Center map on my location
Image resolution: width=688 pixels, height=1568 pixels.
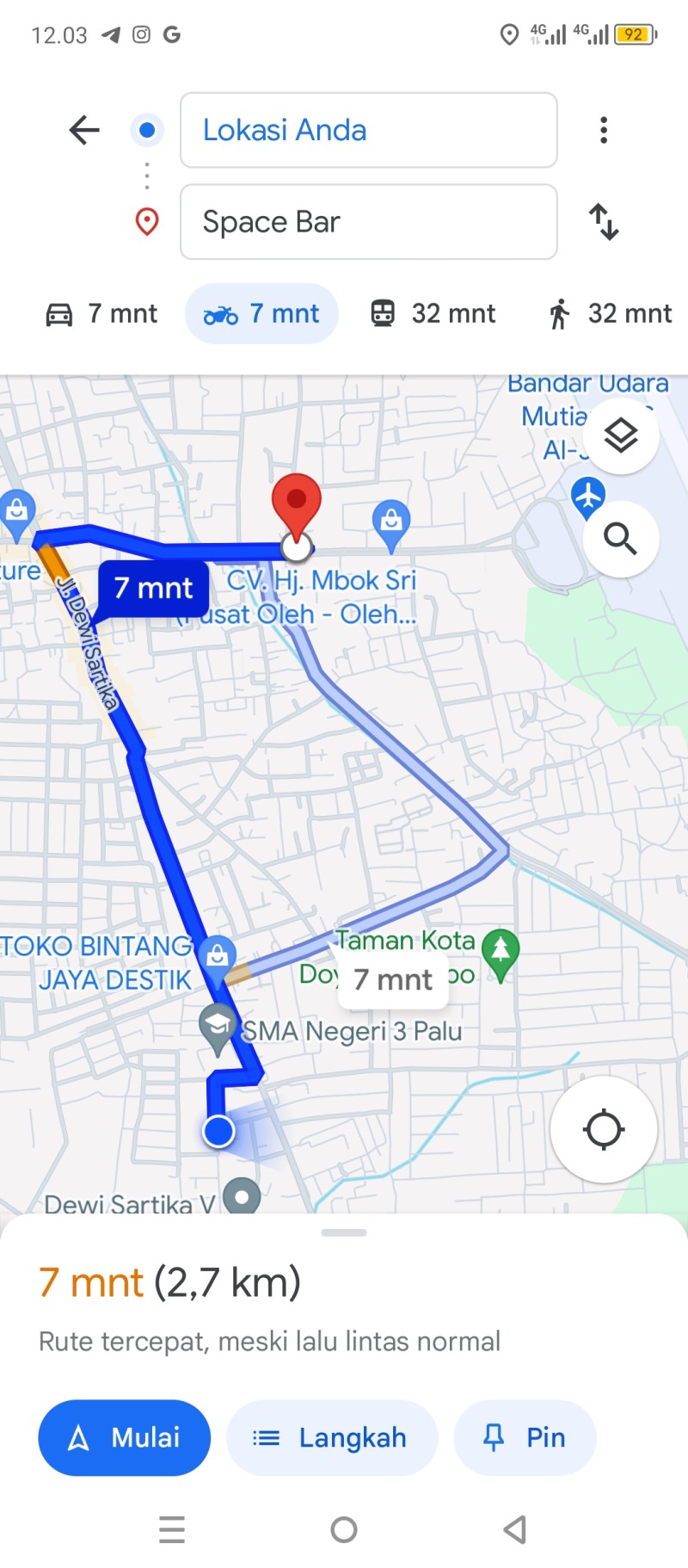coord(604,1129)
